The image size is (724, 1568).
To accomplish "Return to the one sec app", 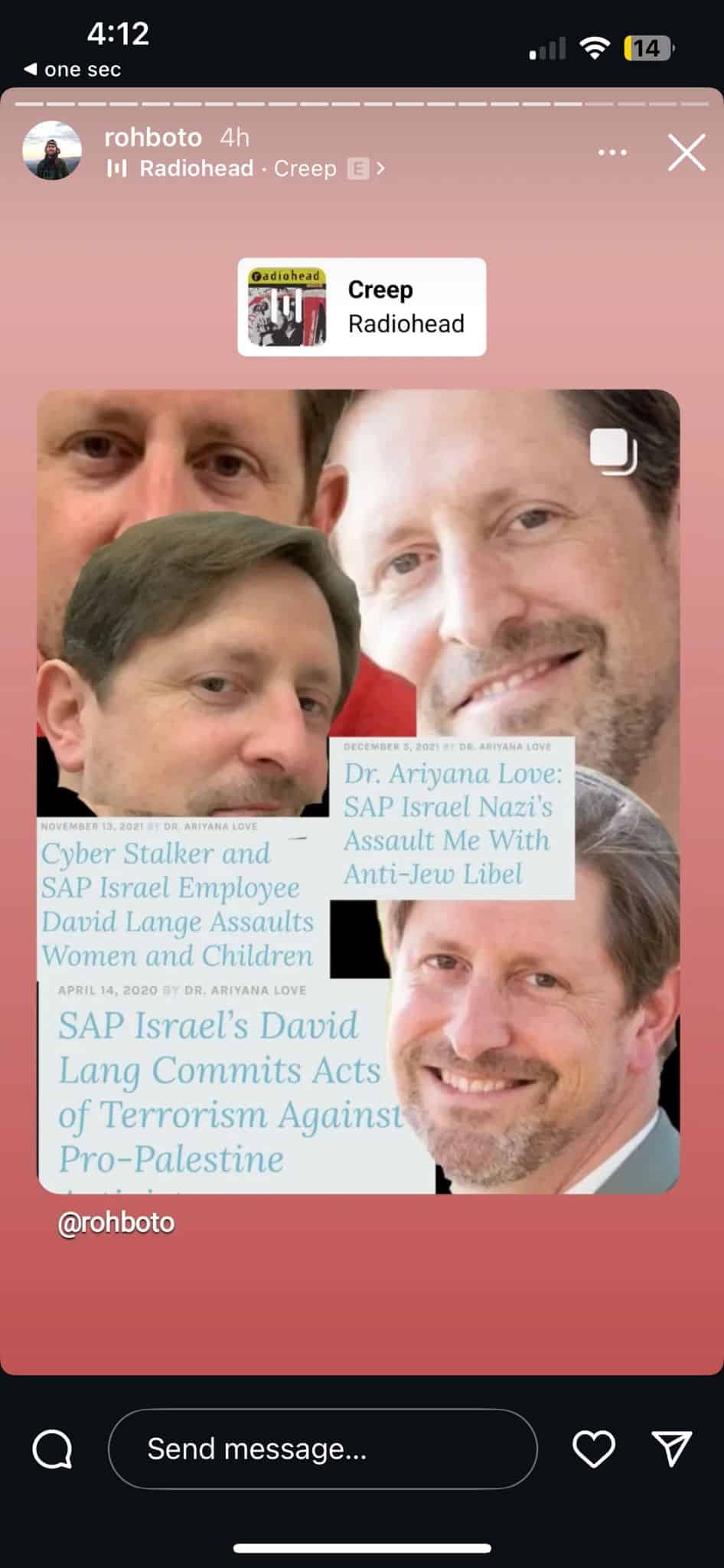I will coord(73,70).
